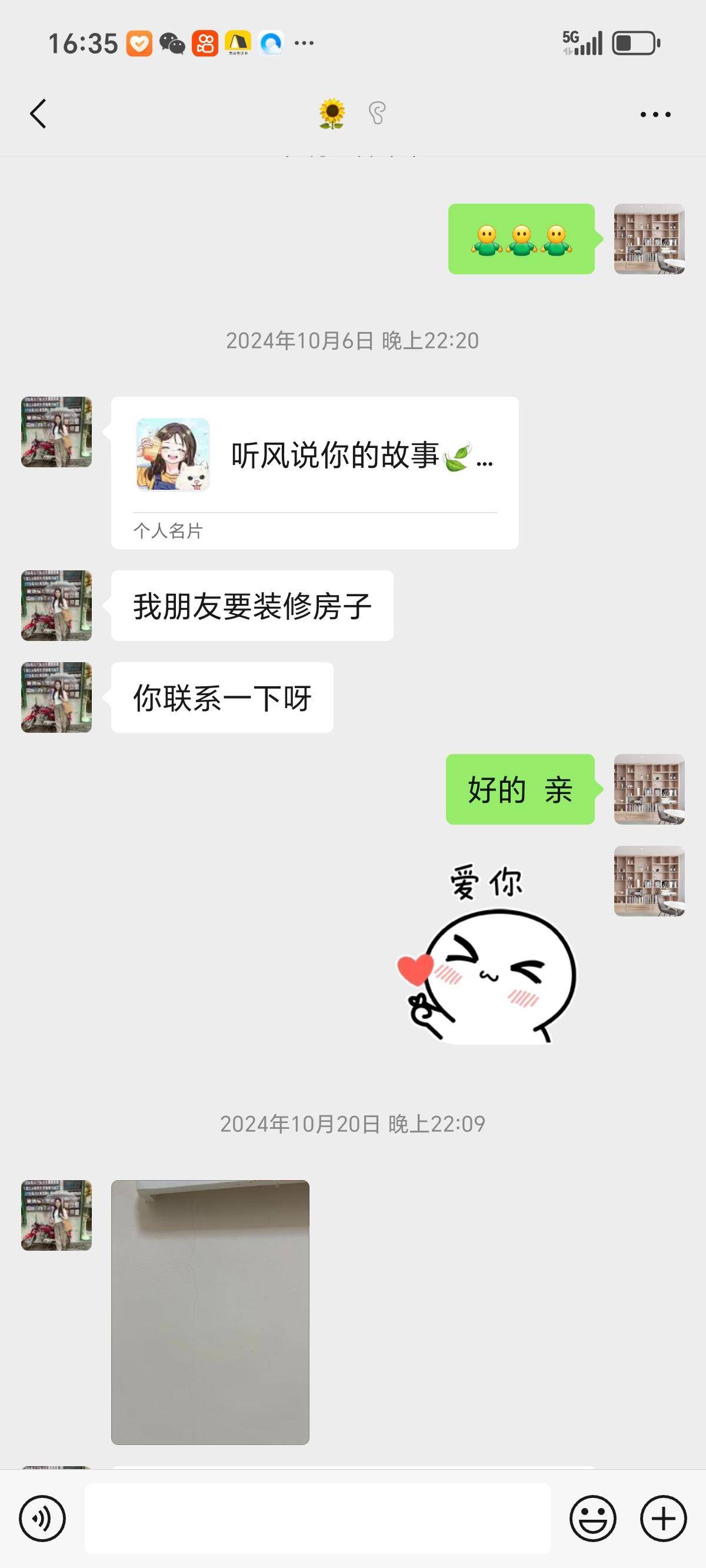Tap the 听风说你的故事 profile thumbnail
The width and height of the screenshot is (706, 1568).
point(172,457)
